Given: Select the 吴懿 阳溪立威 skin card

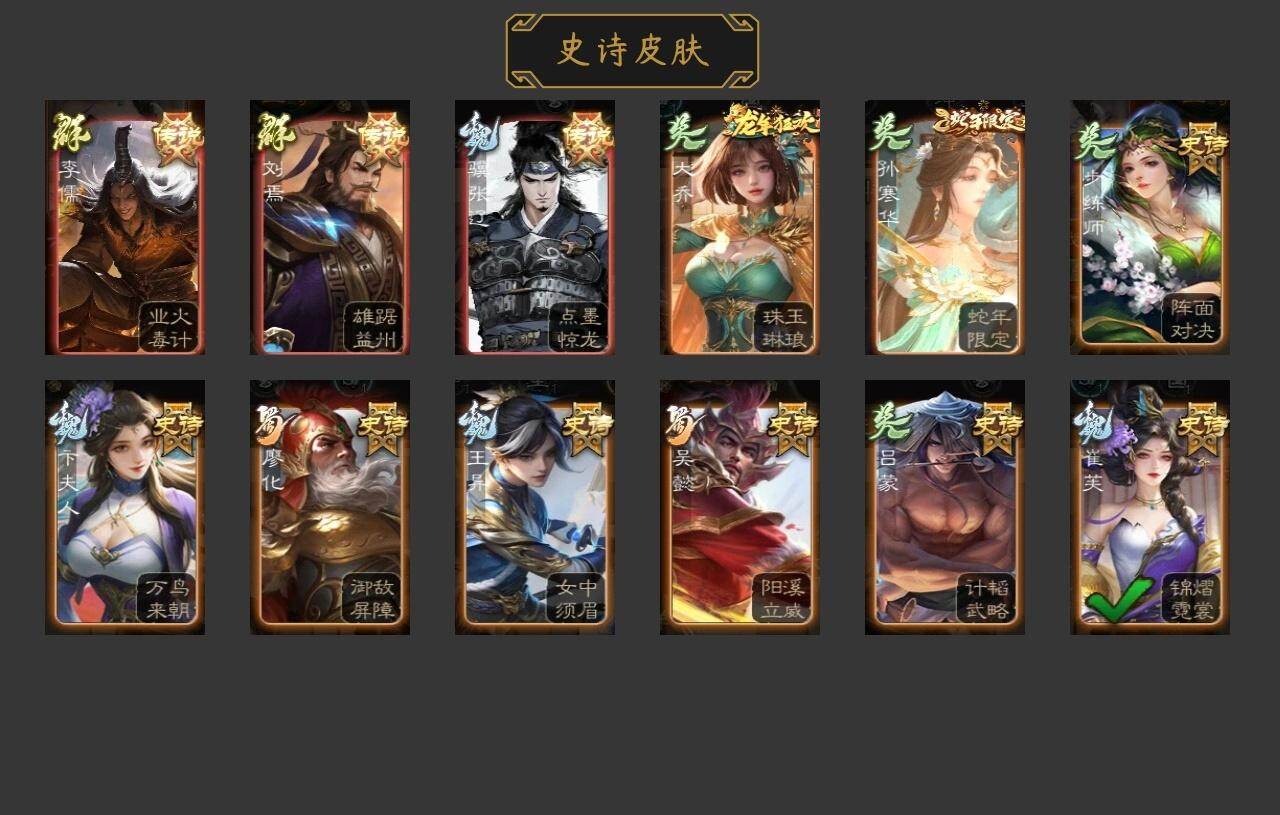Looking at the screenshot, I should coord(740,507).
